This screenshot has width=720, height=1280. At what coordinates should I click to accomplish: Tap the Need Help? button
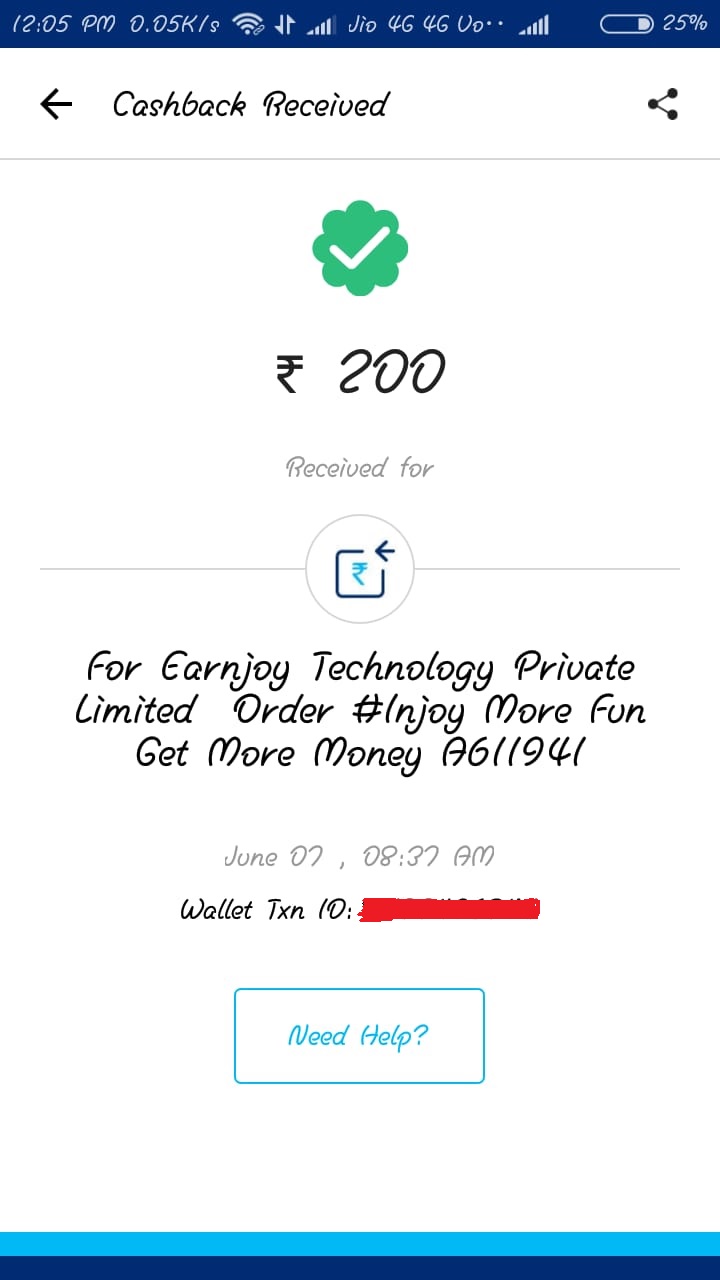click(359, 1036)
